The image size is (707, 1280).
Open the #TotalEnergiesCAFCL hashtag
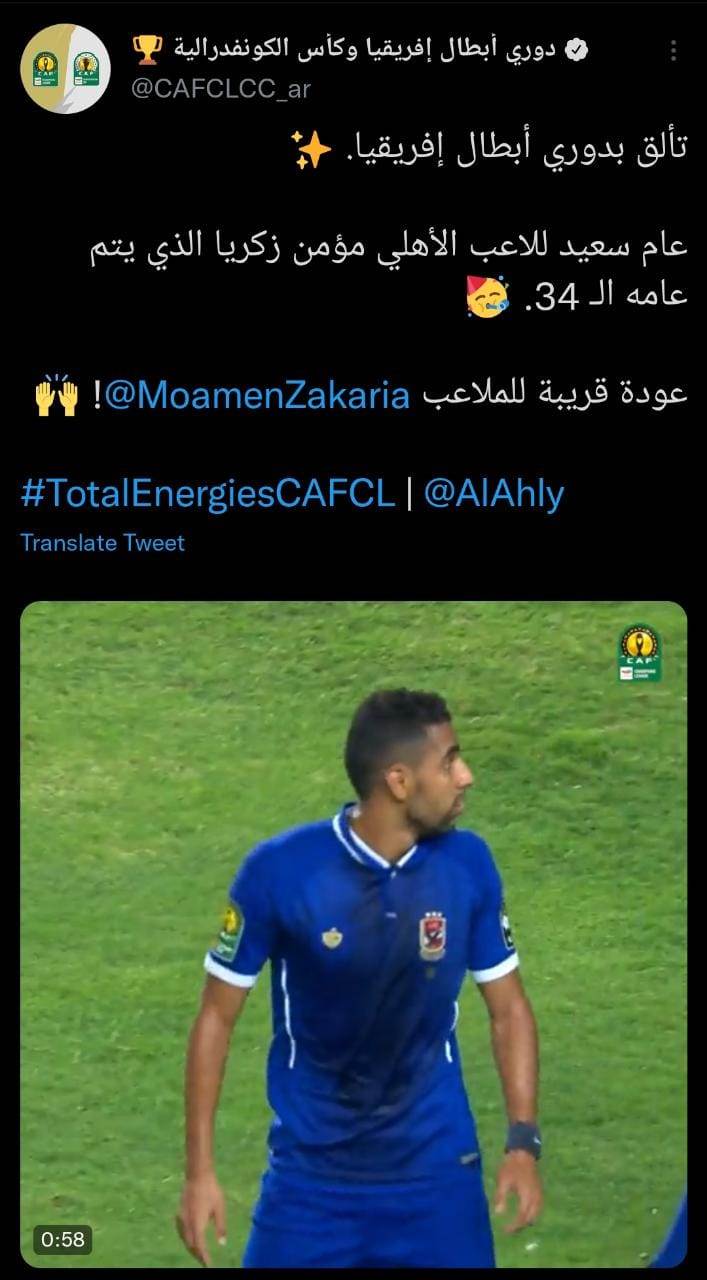[208, 494]
